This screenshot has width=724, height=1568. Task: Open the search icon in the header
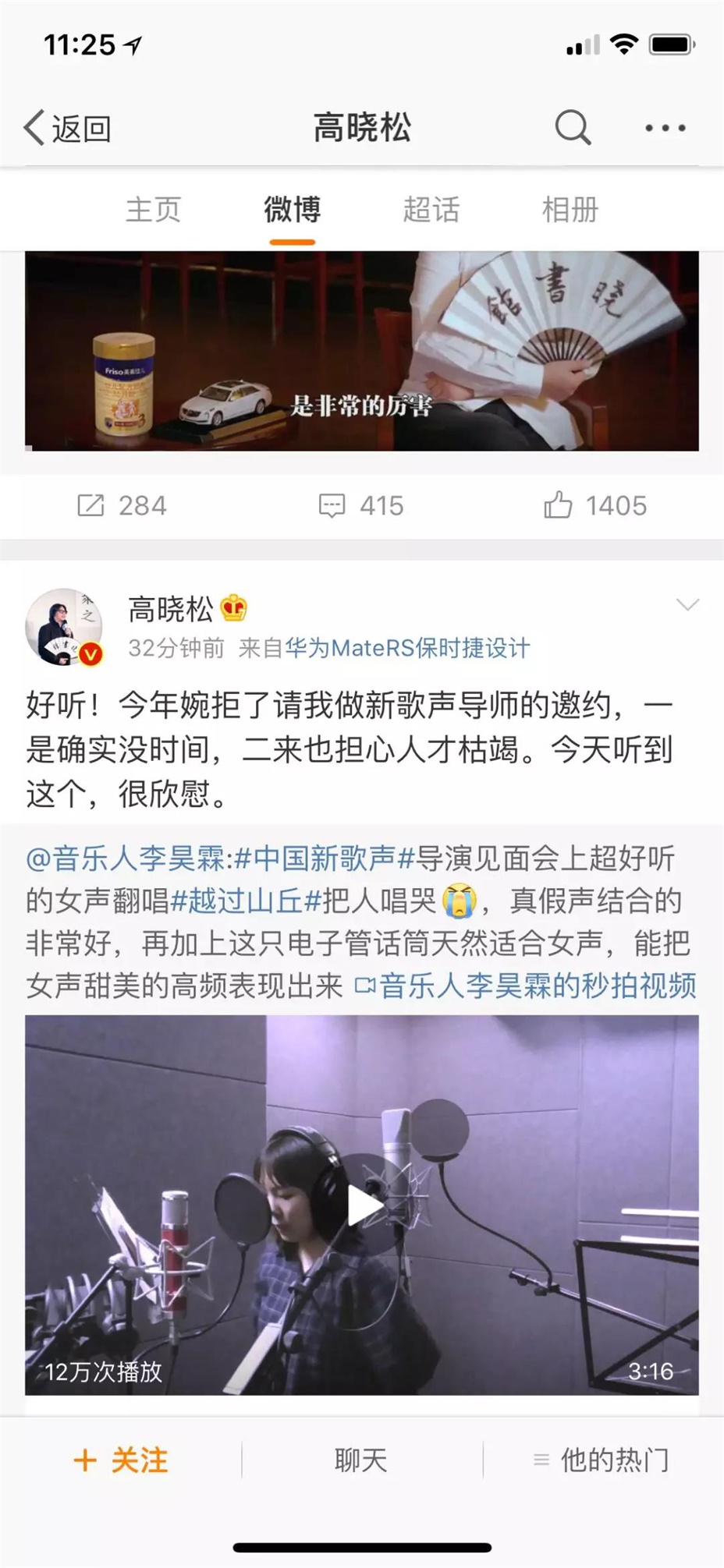[572, 128]
